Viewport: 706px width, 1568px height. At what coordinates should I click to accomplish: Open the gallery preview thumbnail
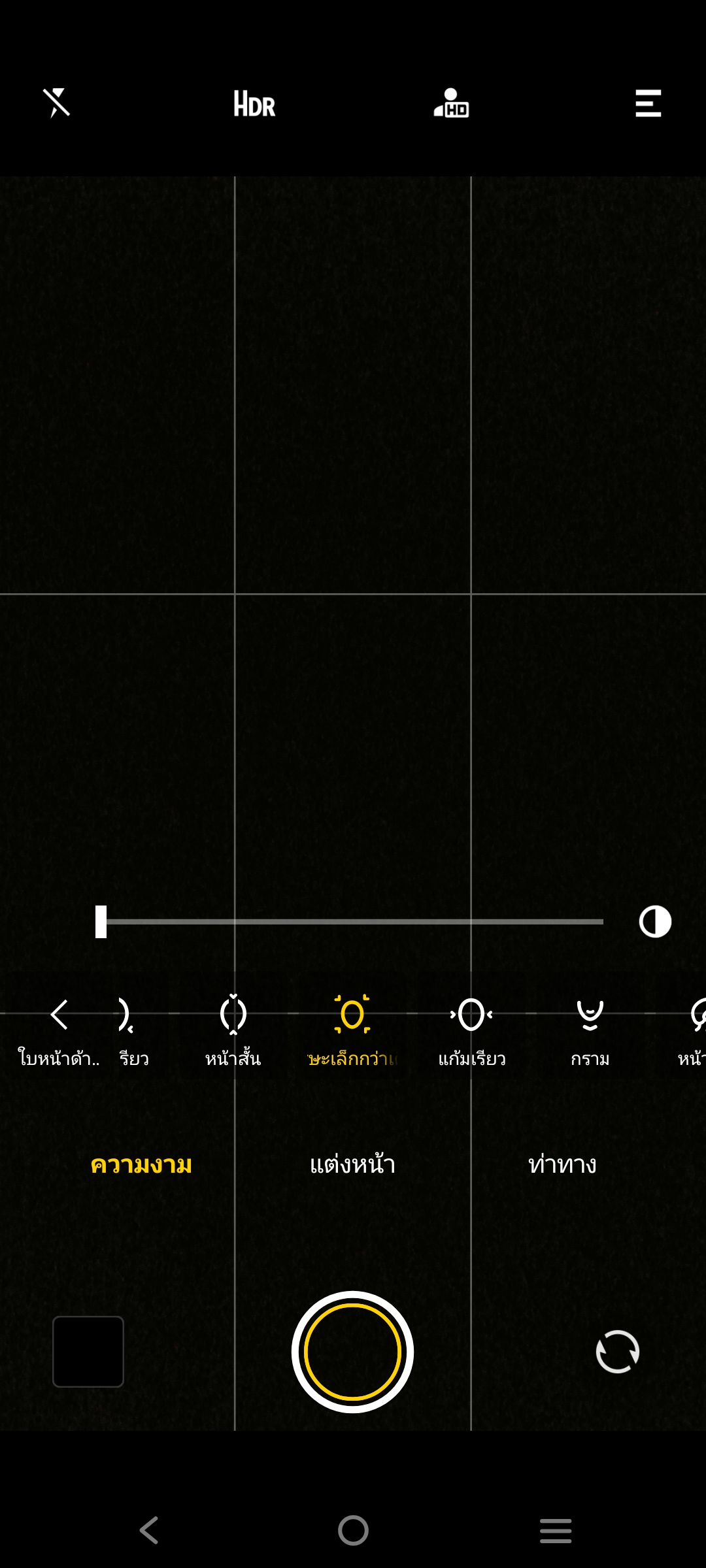click(88, 1352)
